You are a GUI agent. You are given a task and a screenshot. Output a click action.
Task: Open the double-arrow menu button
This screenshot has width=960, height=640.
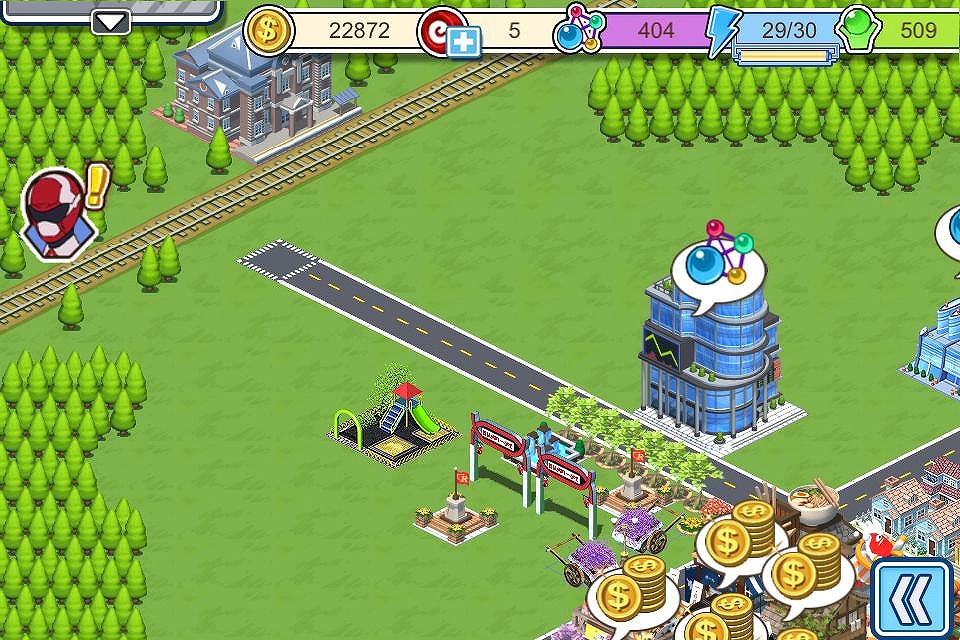point(910,598)
